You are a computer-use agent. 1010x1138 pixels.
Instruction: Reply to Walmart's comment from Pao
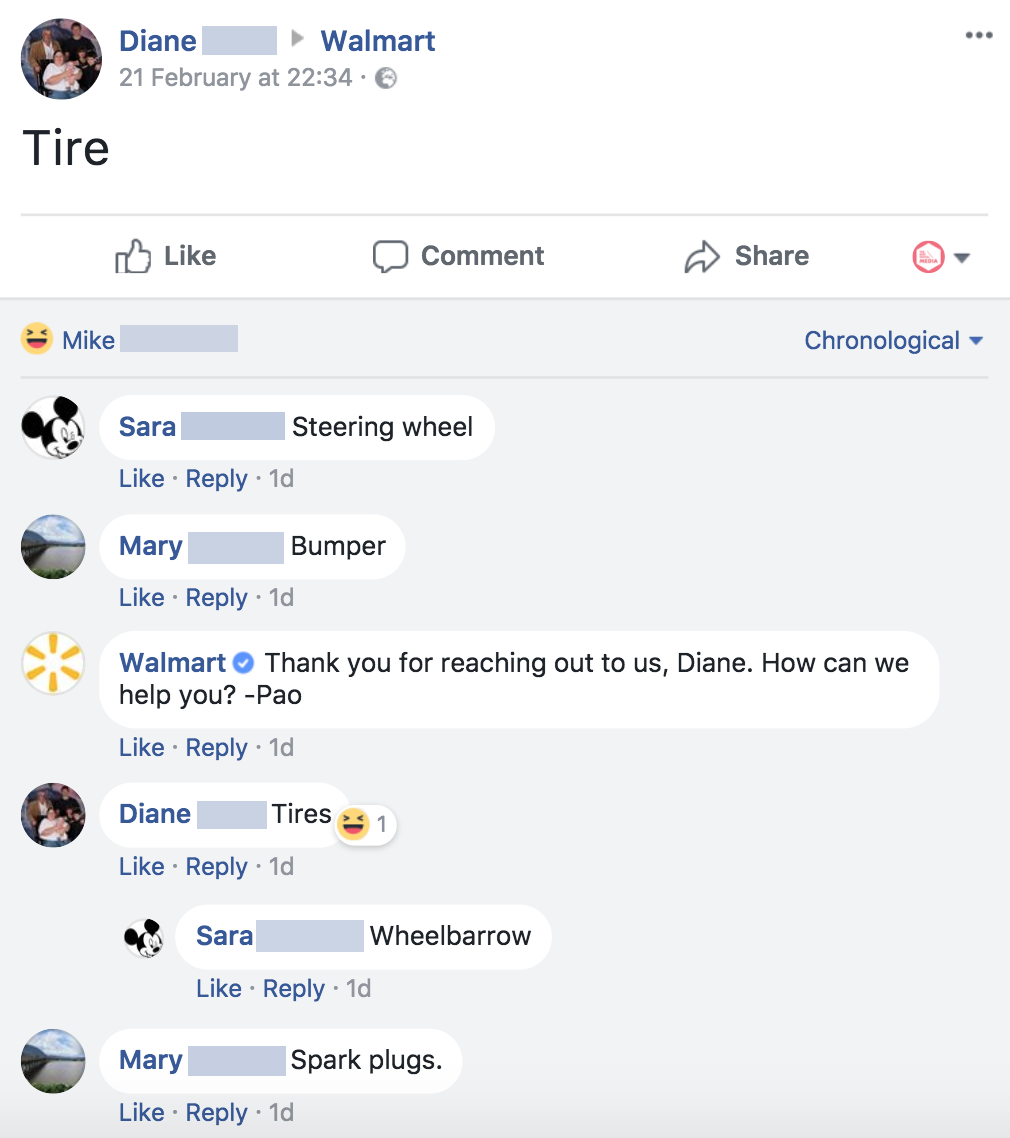(x=216, y=748)
